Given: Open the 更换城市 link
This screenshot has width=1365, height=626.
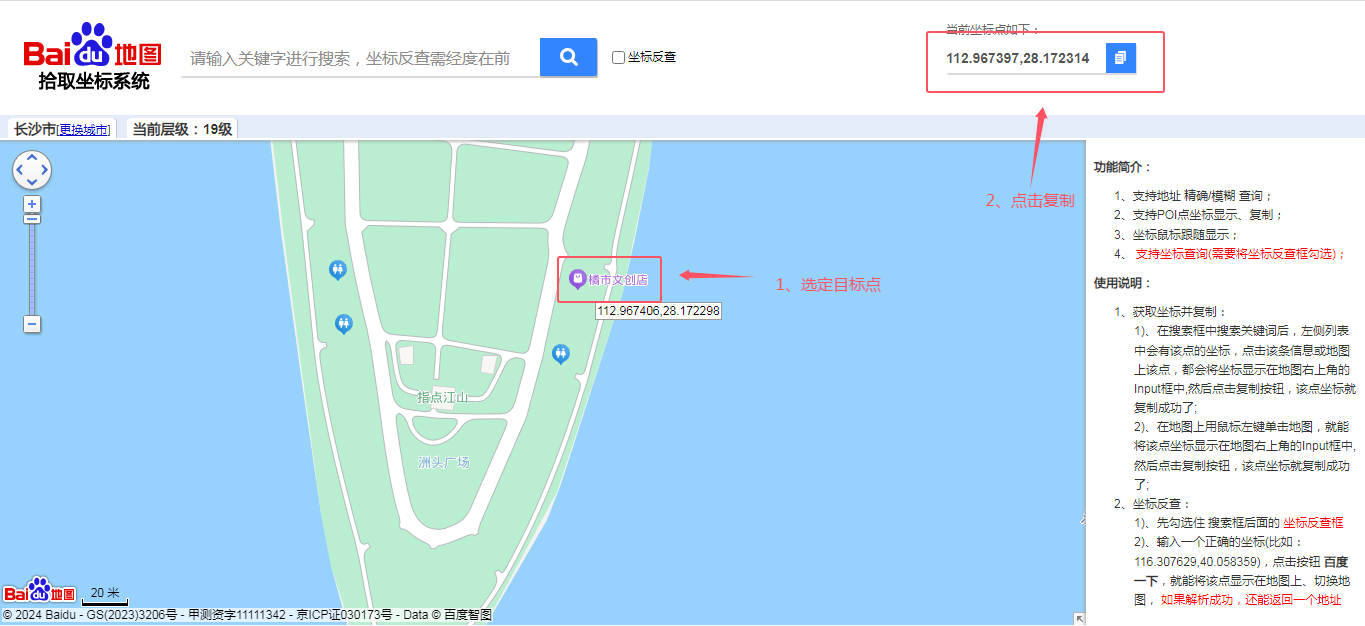Looking at the screenshot, I should point(83,130).
